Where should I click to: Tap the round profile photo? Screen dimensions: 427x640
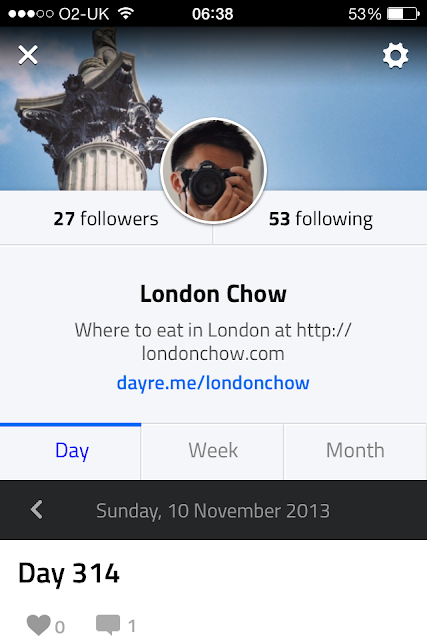214,171
